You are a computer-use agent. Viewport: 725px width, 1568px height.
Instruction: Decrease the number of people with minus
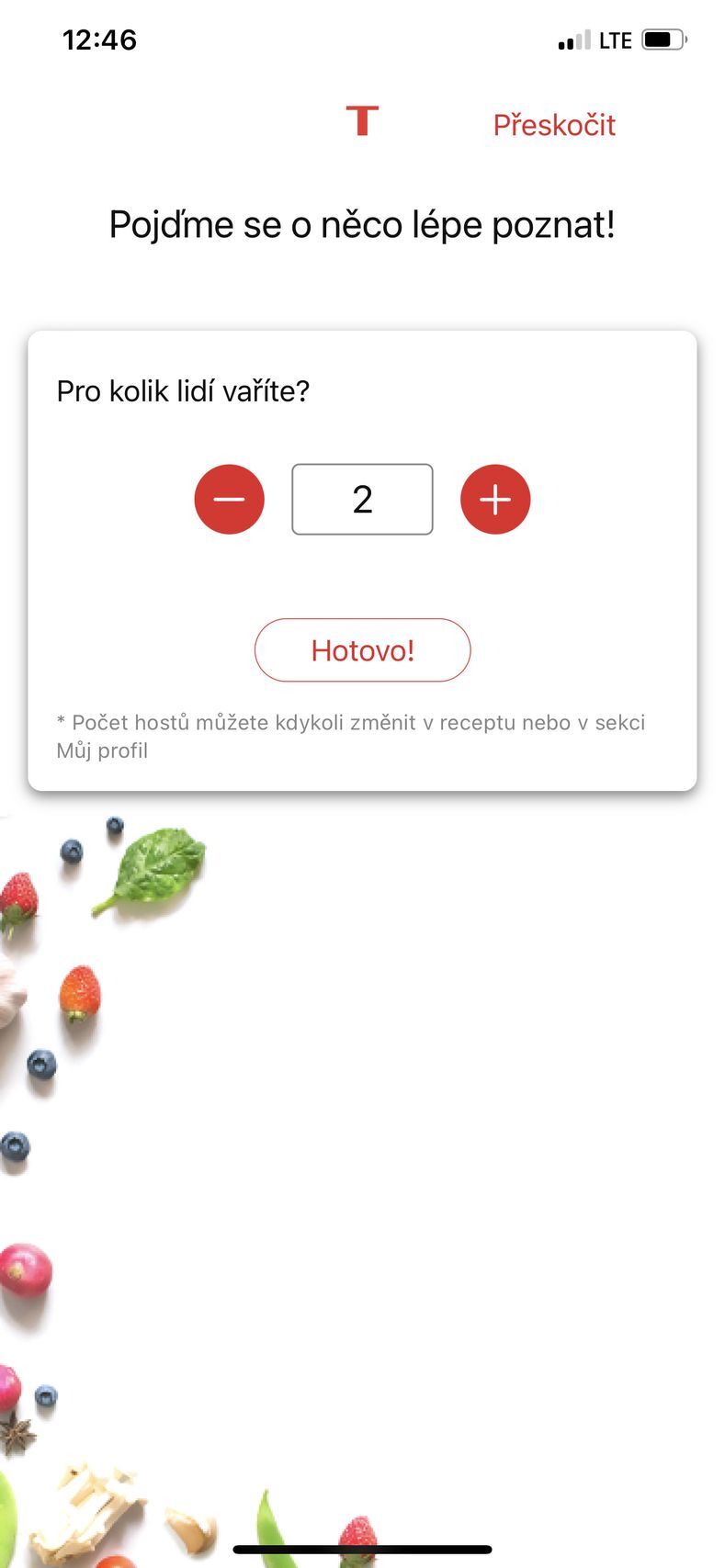[x=229, y=499]
